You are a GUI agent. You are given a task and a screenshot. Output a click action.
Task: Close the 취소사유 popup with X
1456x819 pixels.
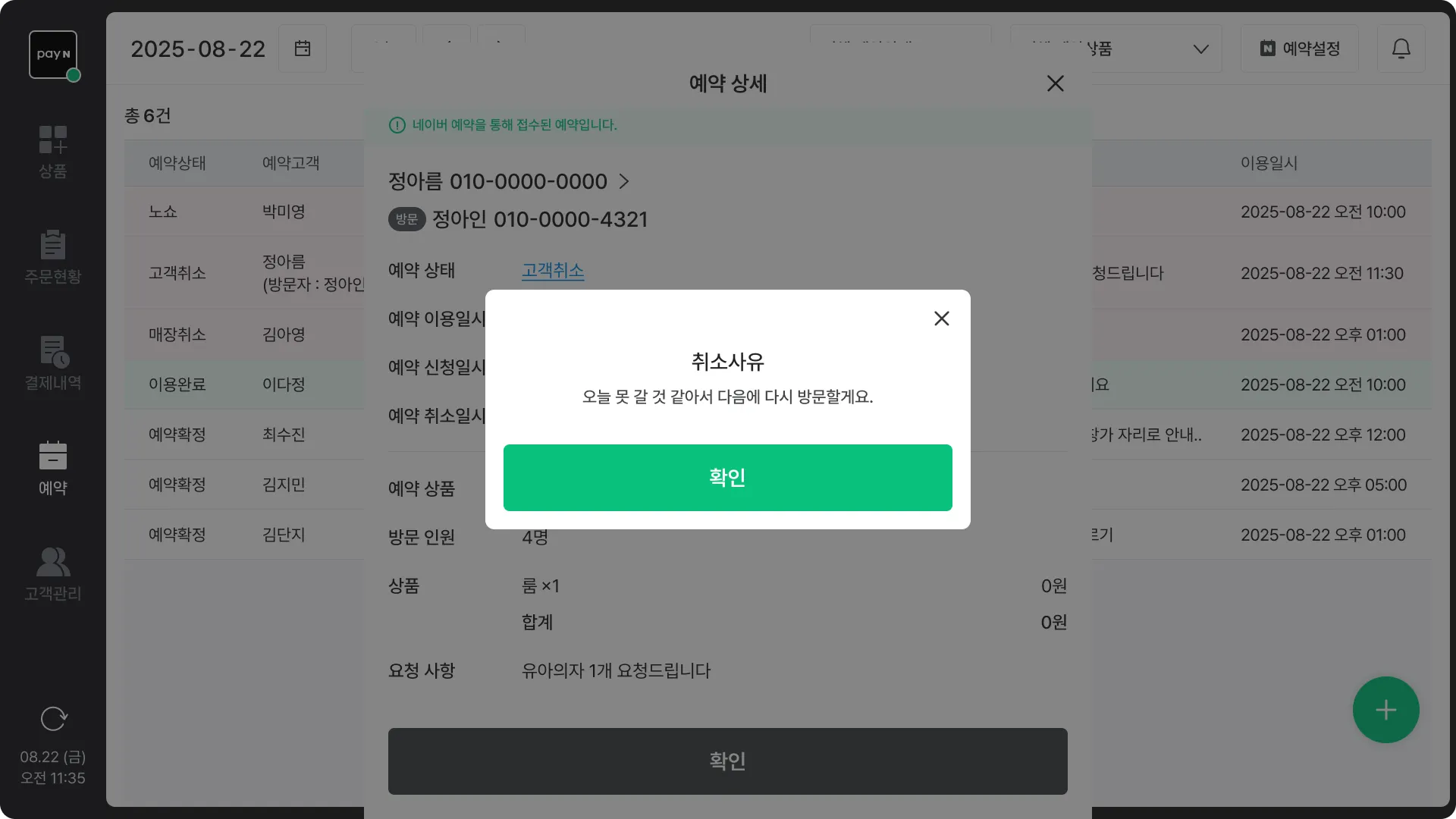[x=941, y=318]
